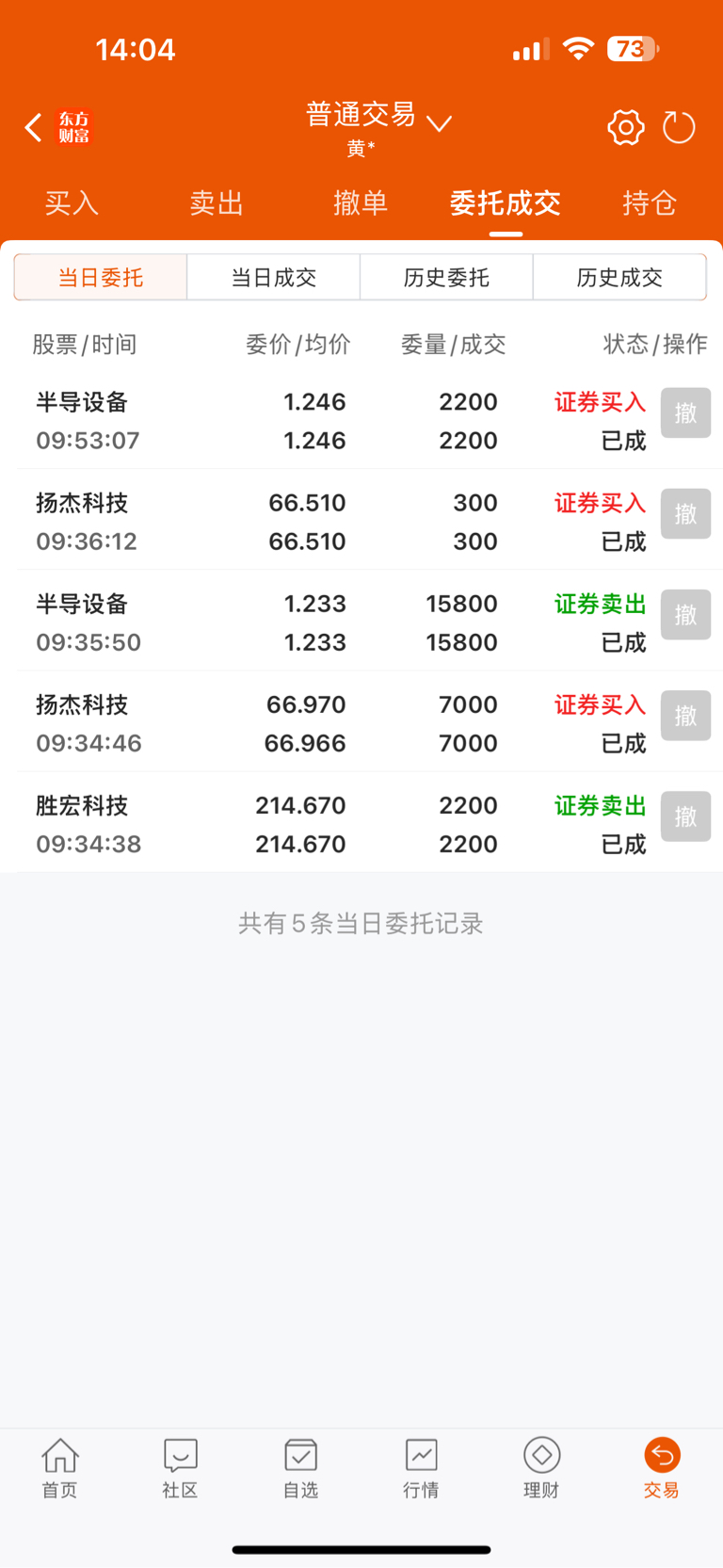The height and width of the screenshot is (1568, 723).
Task: Open the settings gear icon
Action: [x=626, y=127]
